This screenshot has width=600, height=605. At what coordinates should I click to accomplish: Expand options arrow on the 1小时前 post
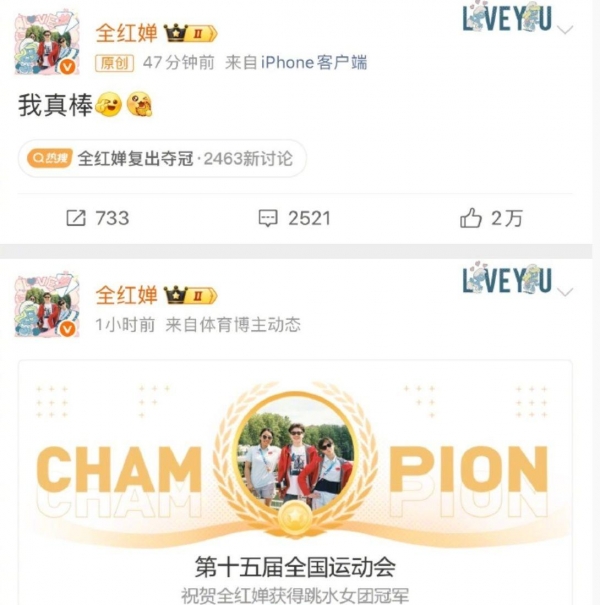coord(566,291)
